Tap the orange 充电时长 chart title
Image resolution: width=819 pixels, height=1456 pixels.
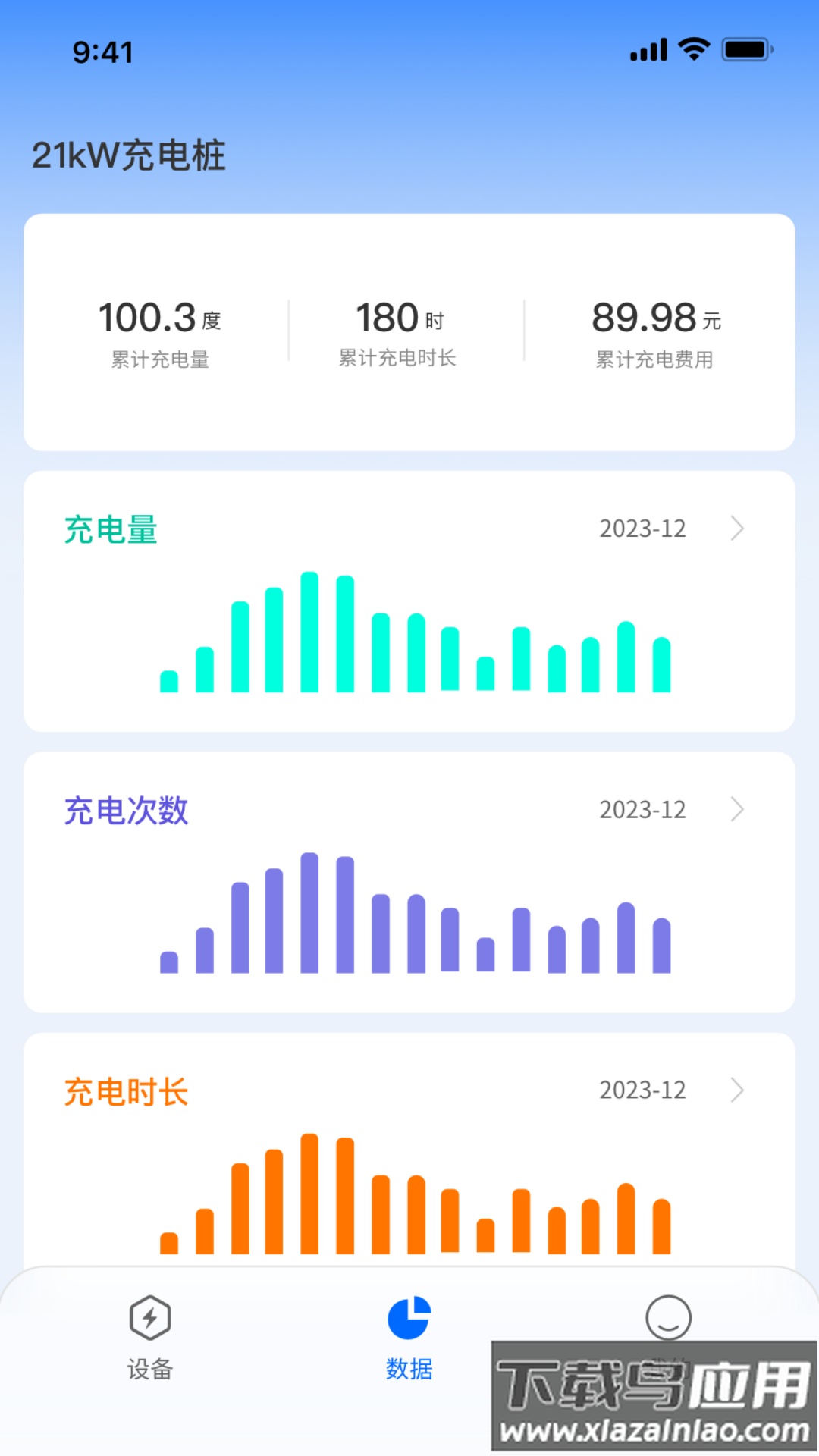click(125, 1092)
